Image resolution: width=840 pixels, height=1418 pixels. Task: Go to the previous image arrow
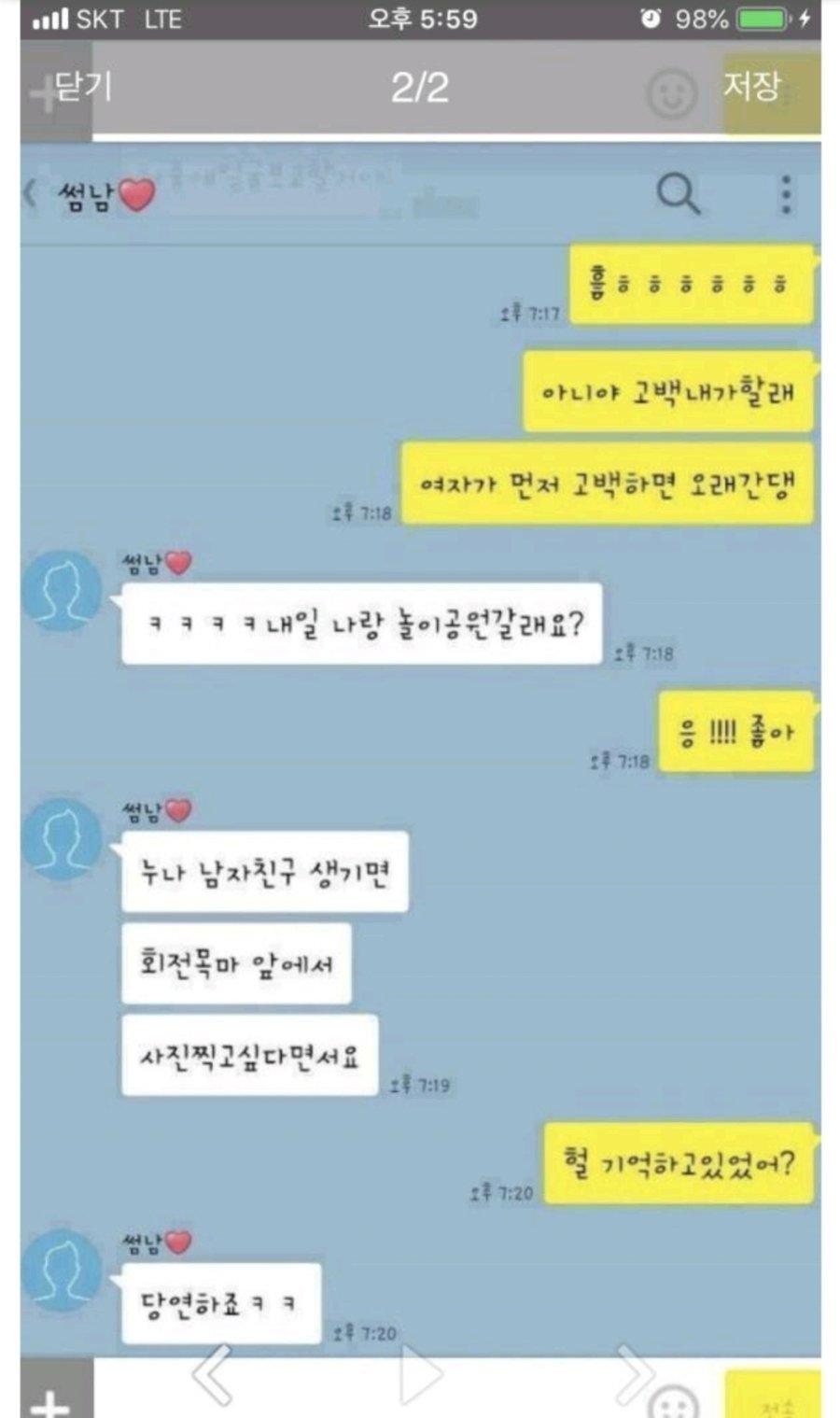(x=212, y=1374)
